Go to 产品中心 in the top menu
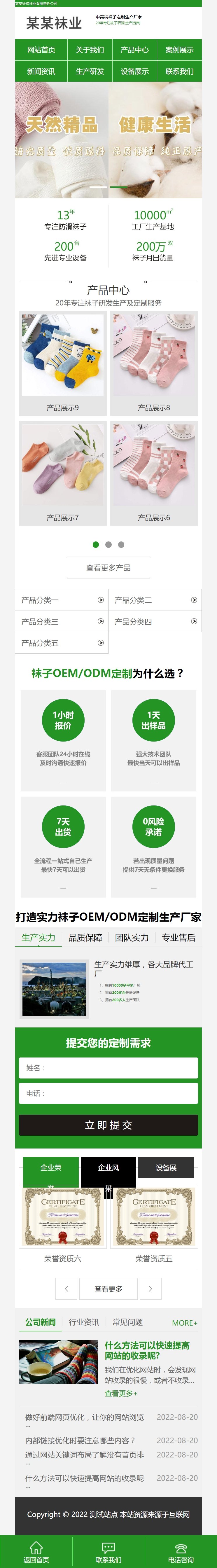The image size is (217, 1568). pos(134,50)
